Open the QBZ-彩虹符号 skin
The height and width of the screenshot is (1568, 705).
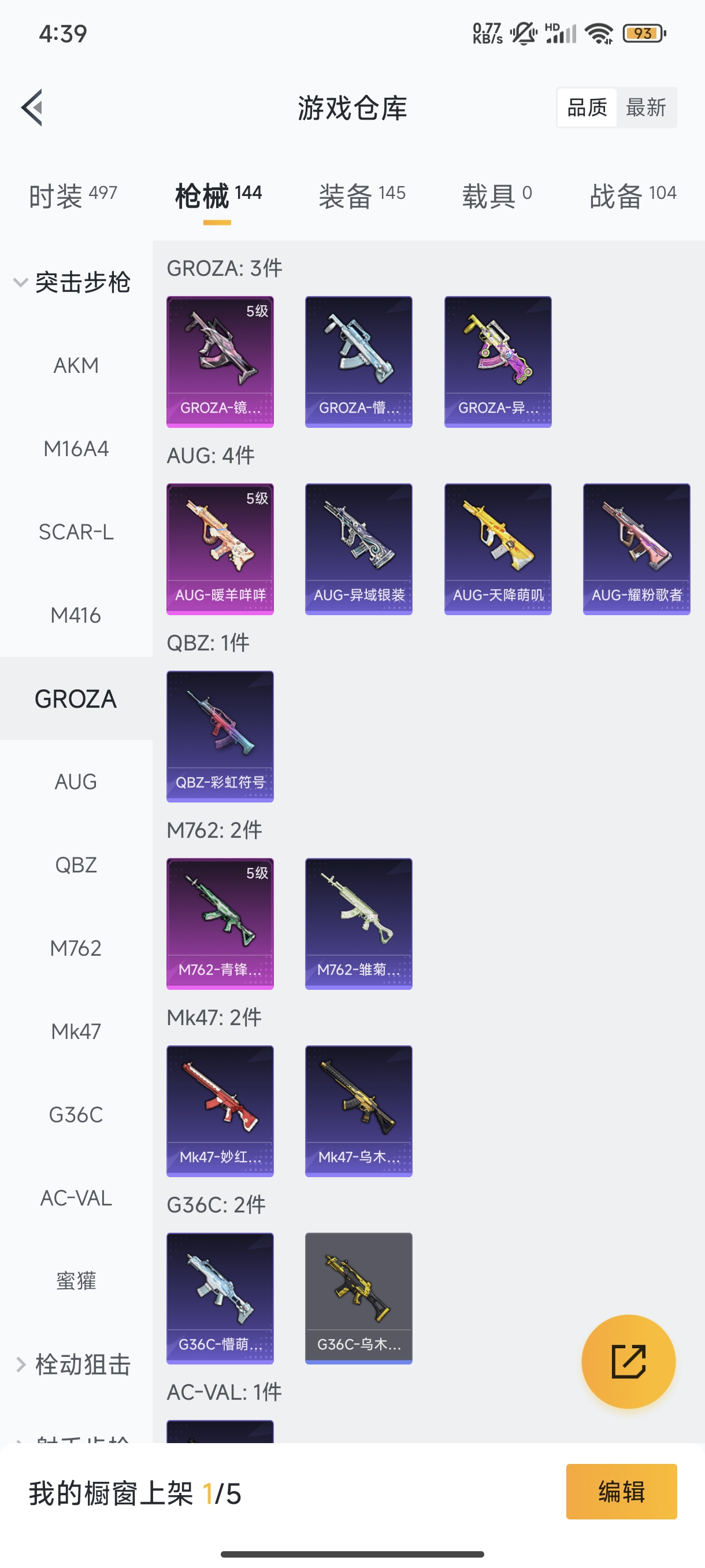click(x=220, y=736)
